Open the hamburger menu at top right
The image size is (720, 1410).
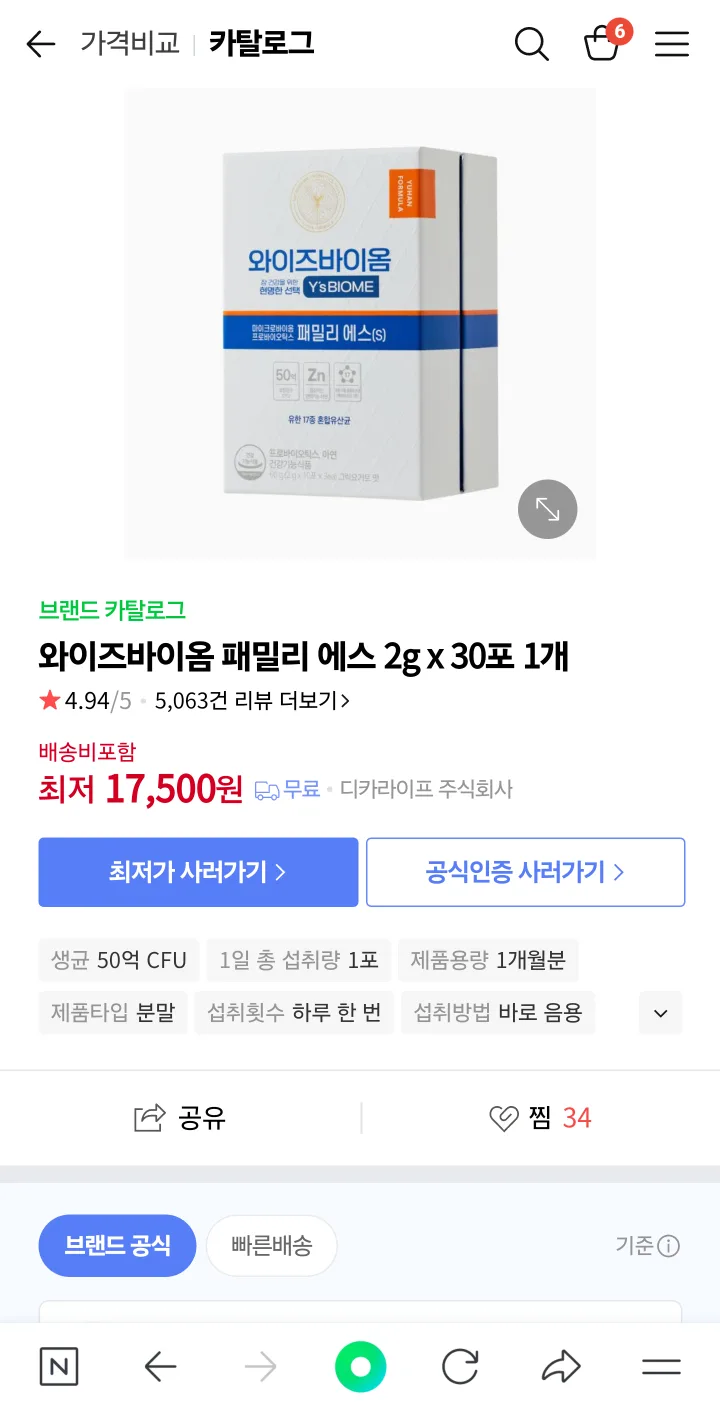tap(672, 44)
